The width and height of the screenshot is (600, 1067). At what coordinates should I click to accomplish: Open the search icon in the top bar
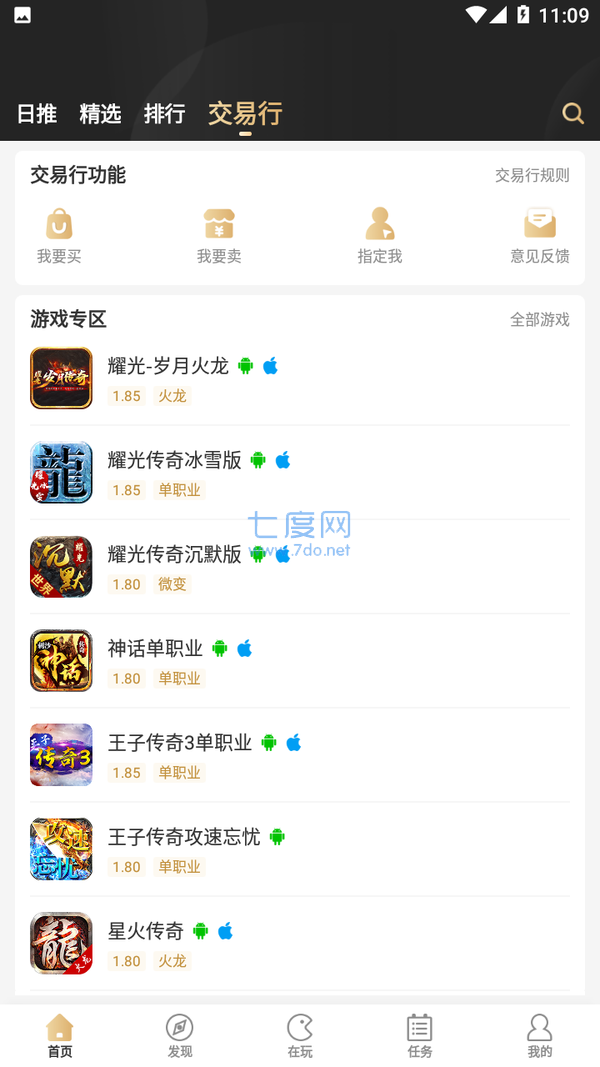573,113
